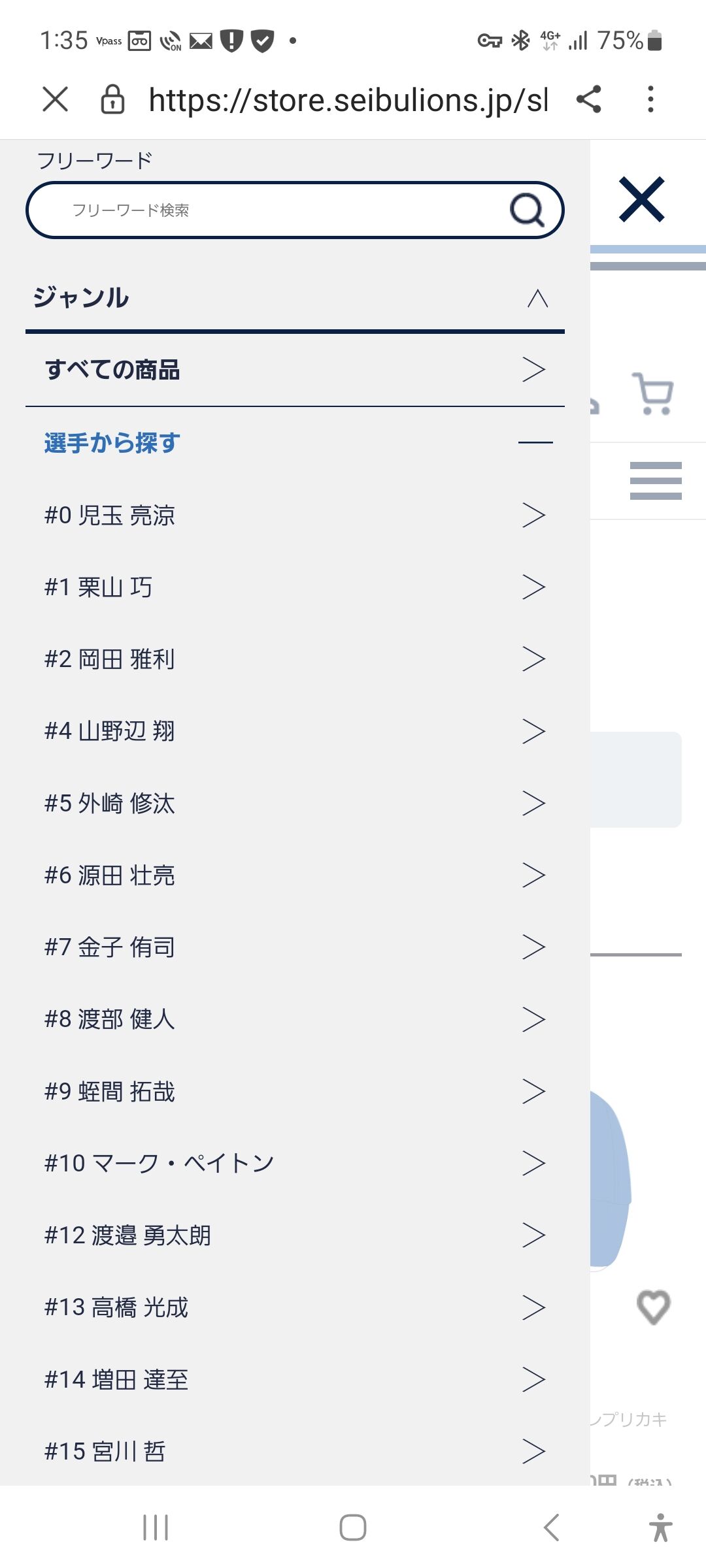Choose #10 マーク・ペイトン
706x1568 pixels.
click(295, 1164)
